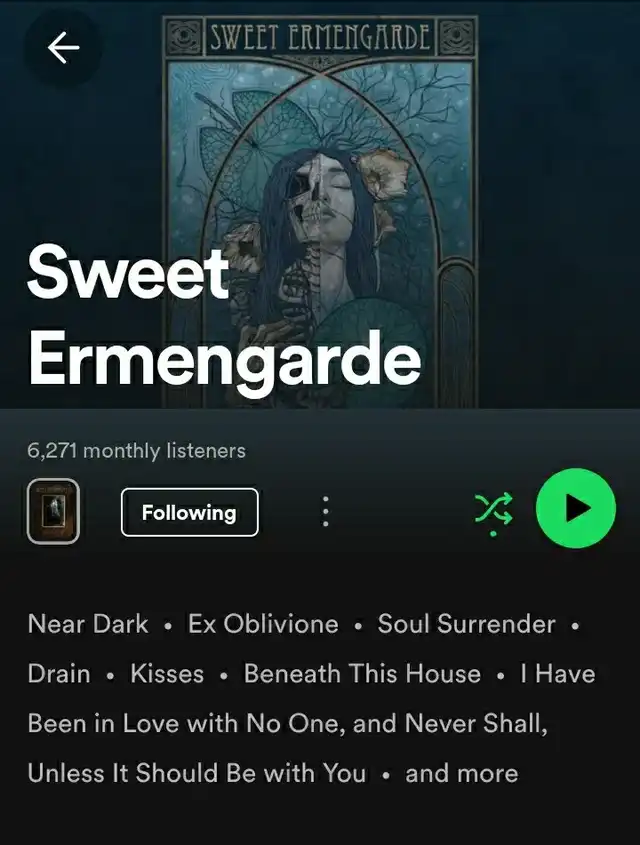Go back using the arrow icon
This screenshot has width=640, height=845.
pos(64,47)
